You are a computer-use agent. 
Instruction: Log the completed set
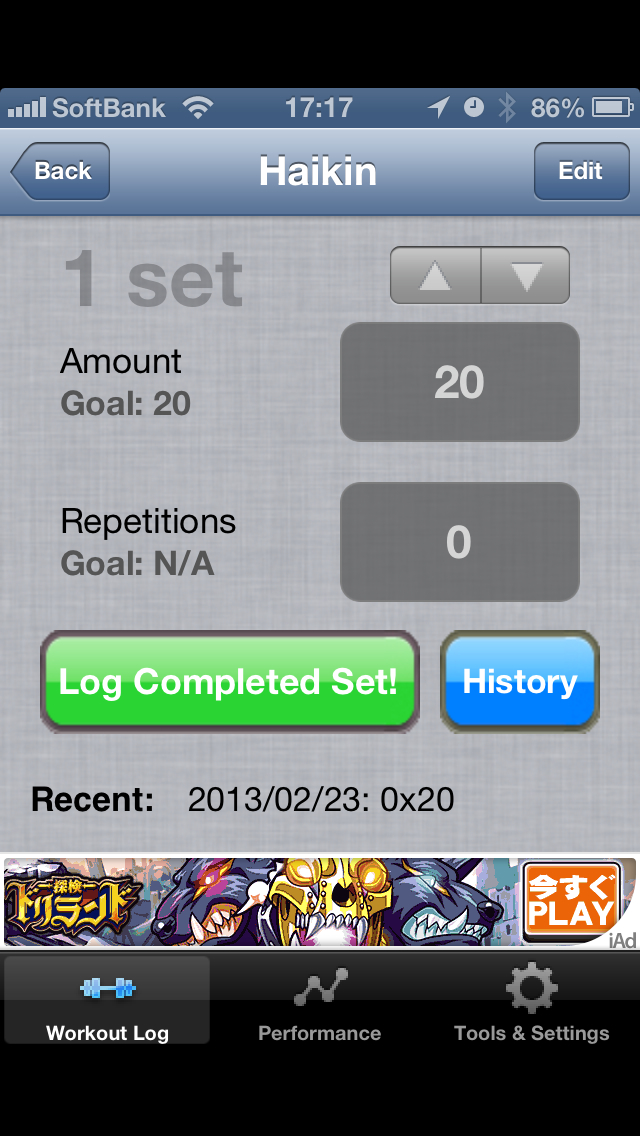tap(230, 682)
